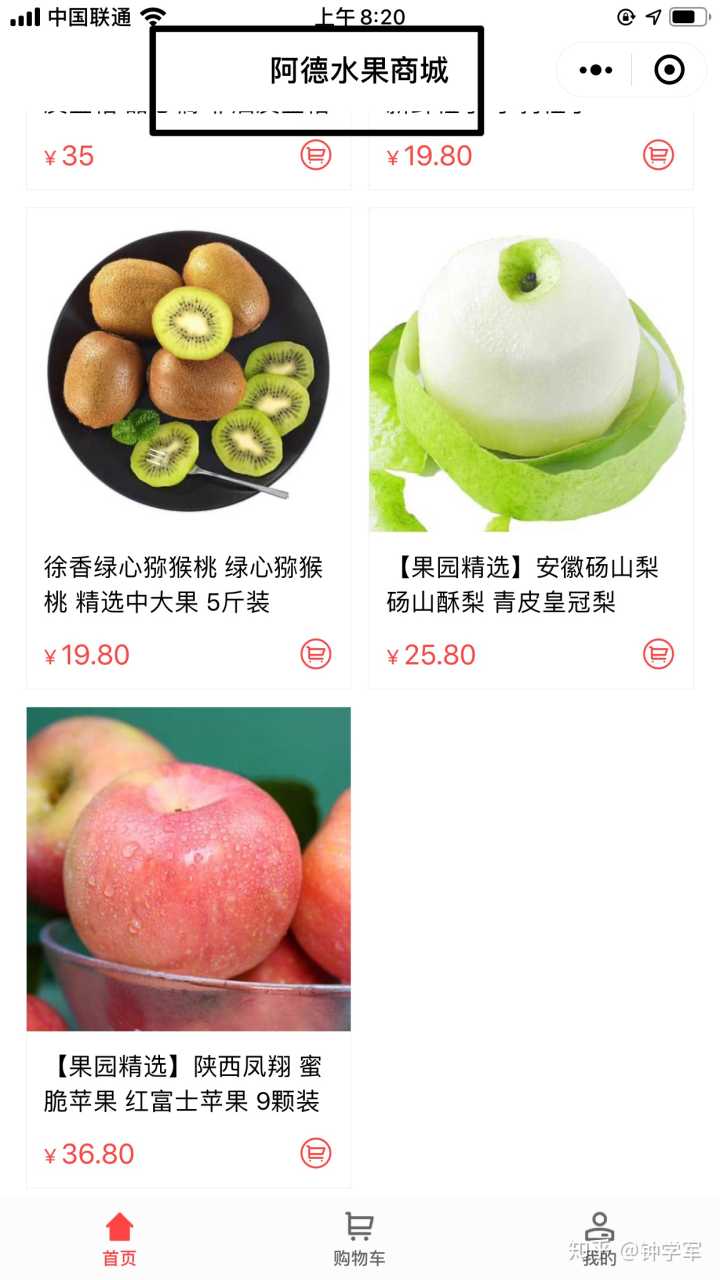The width and height of the screenshot is (720, 1280).
Task: Close the mini program with the circle button
Action: pos(669,70)
